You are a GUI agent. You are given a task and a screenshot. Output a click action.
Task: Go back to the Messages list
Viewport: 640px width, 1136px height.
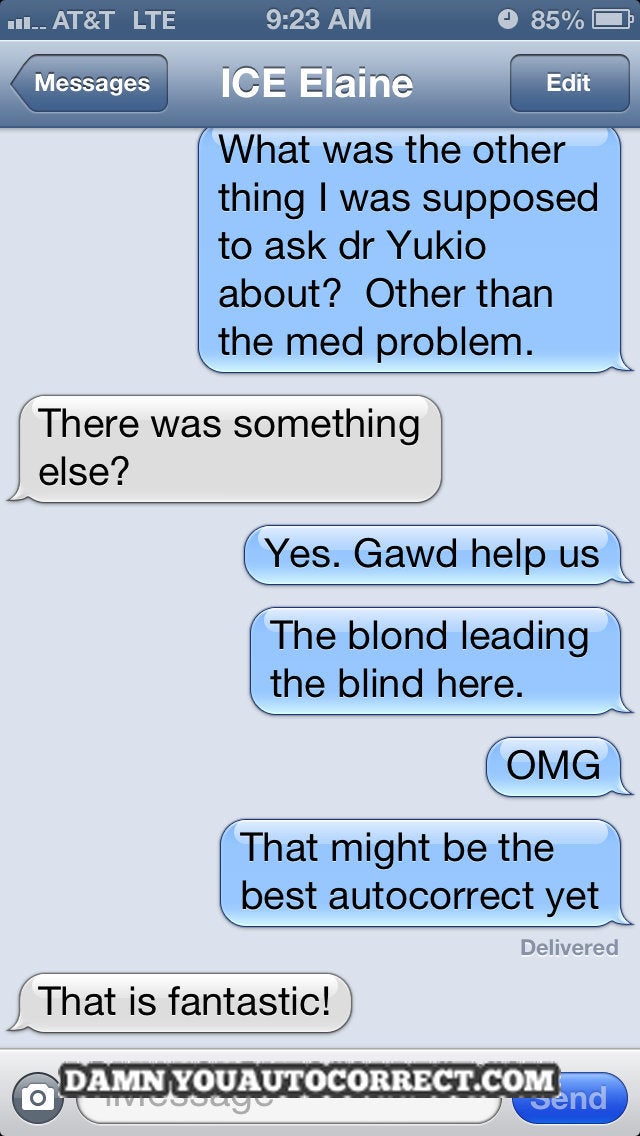90,84
